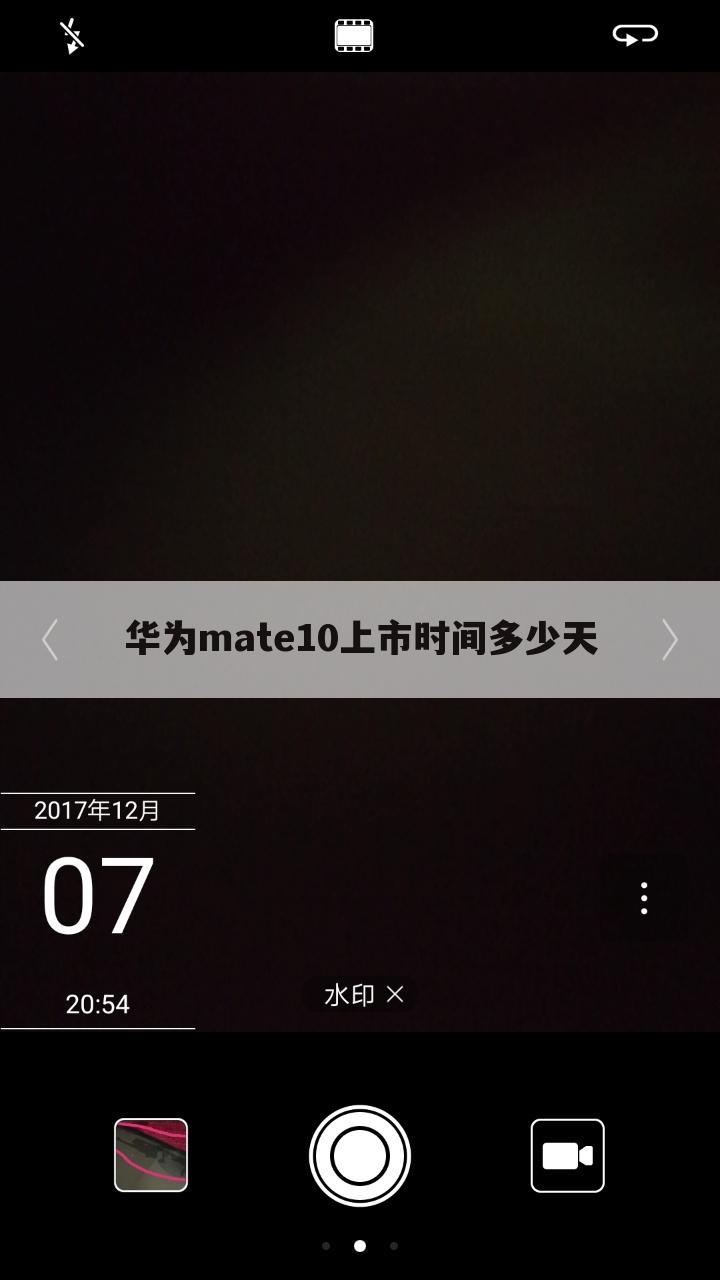Switch to video mode via the recorder icon
Viewport: 720px width, 1280px height.
567,1155
